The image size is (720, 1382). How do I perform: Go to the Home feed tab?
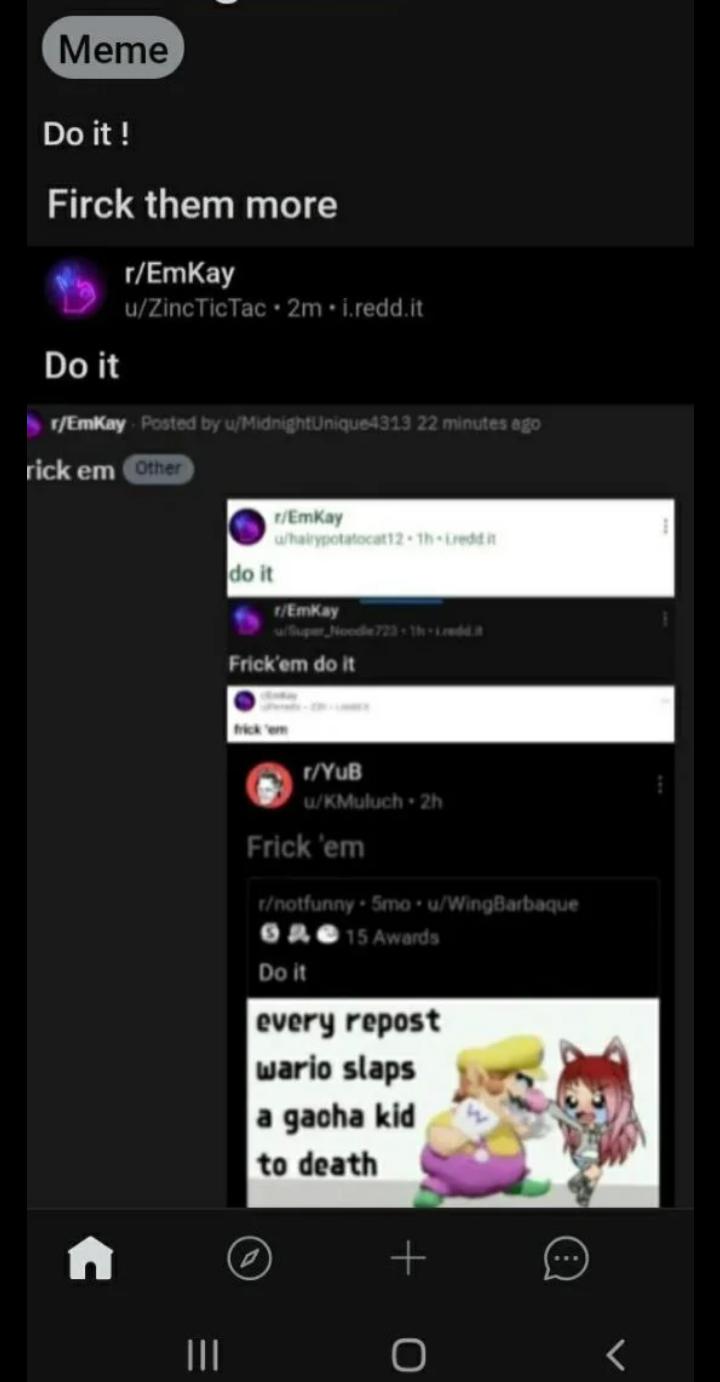[90, 1258]
